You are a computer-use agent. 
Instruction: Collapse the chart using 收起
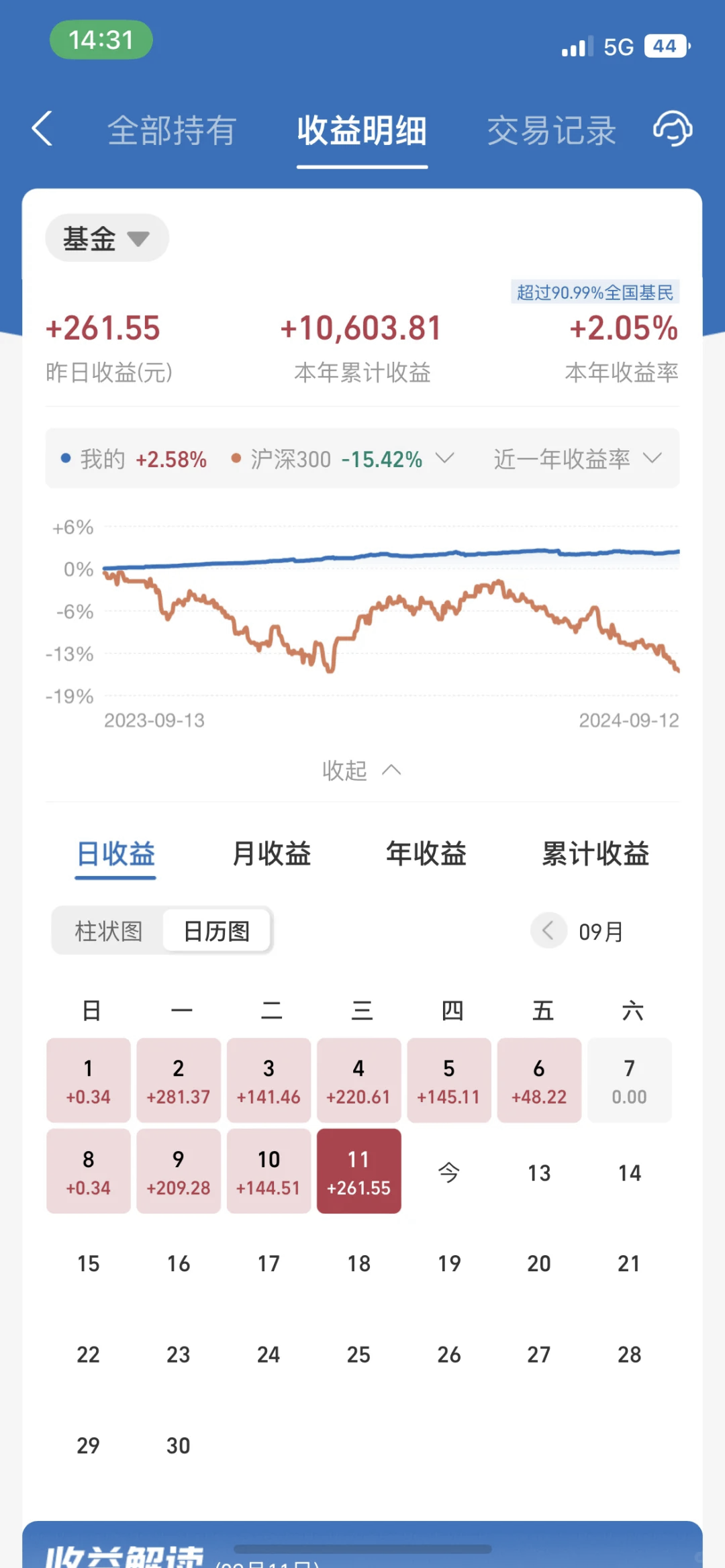click(x=362, y=771)
